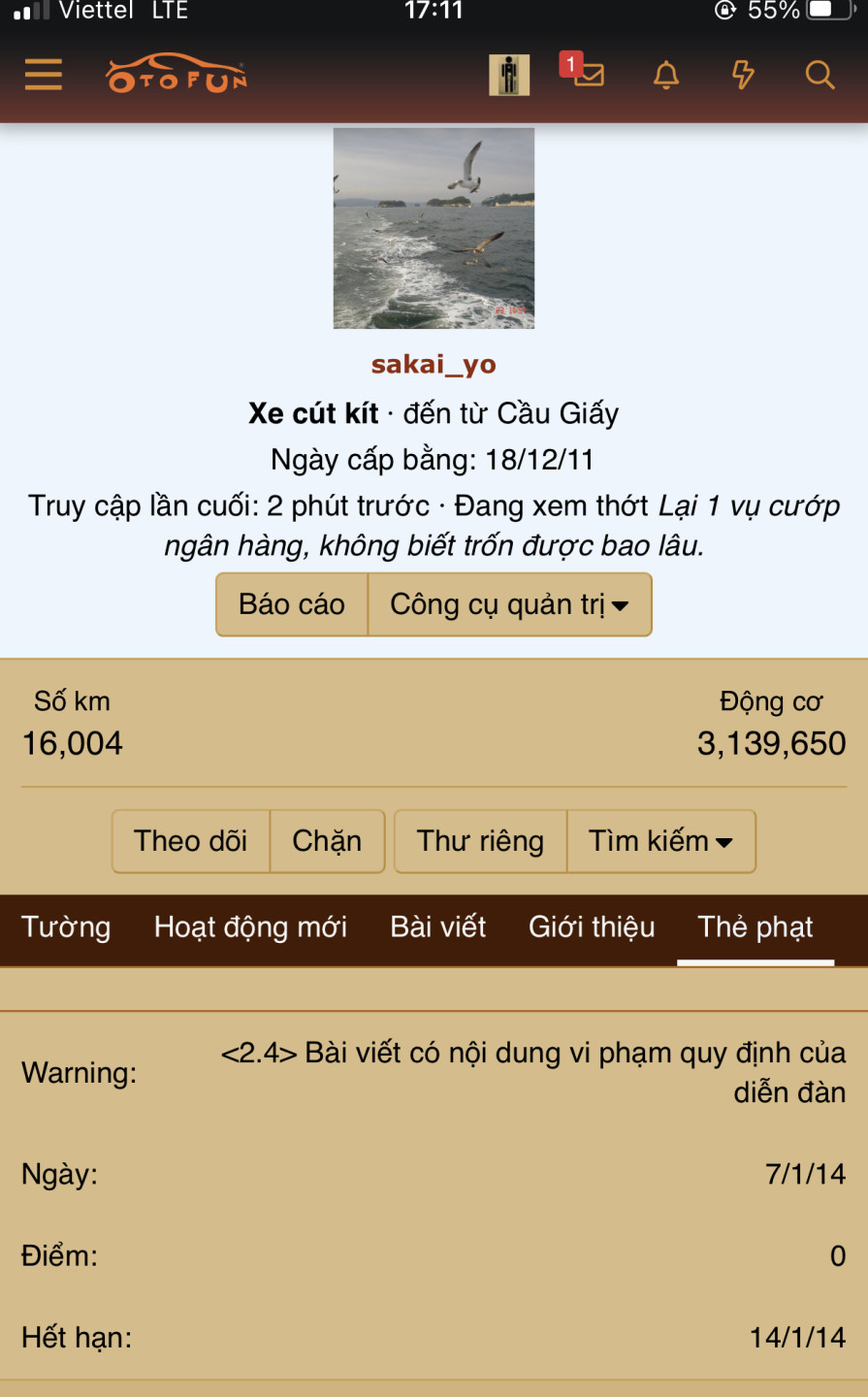
Task: Tap the Báo cáo button
Action: pos(292,604)
